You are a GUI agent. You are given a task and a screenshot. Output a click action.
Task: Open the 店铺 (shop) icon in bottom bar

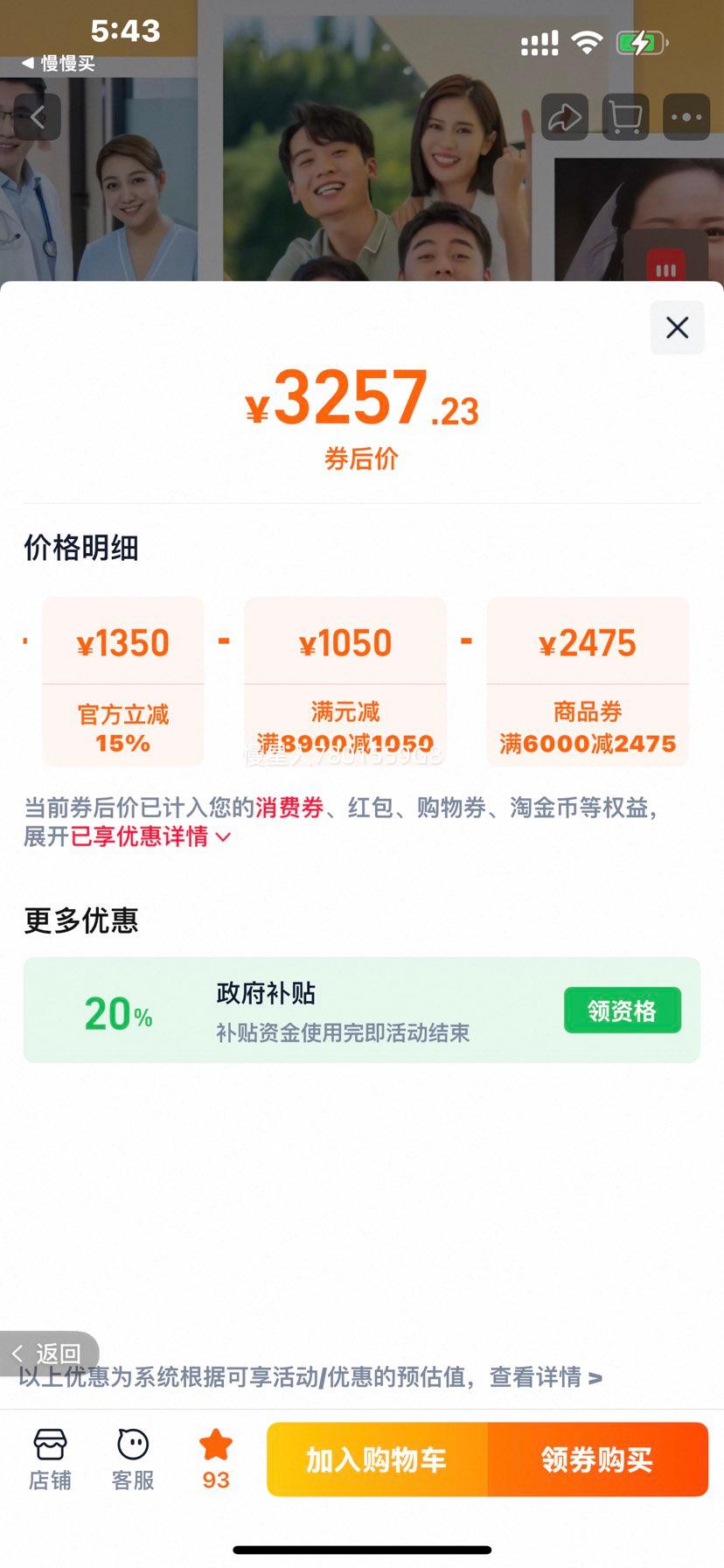pyautogui.click(x=50, y=1457)
